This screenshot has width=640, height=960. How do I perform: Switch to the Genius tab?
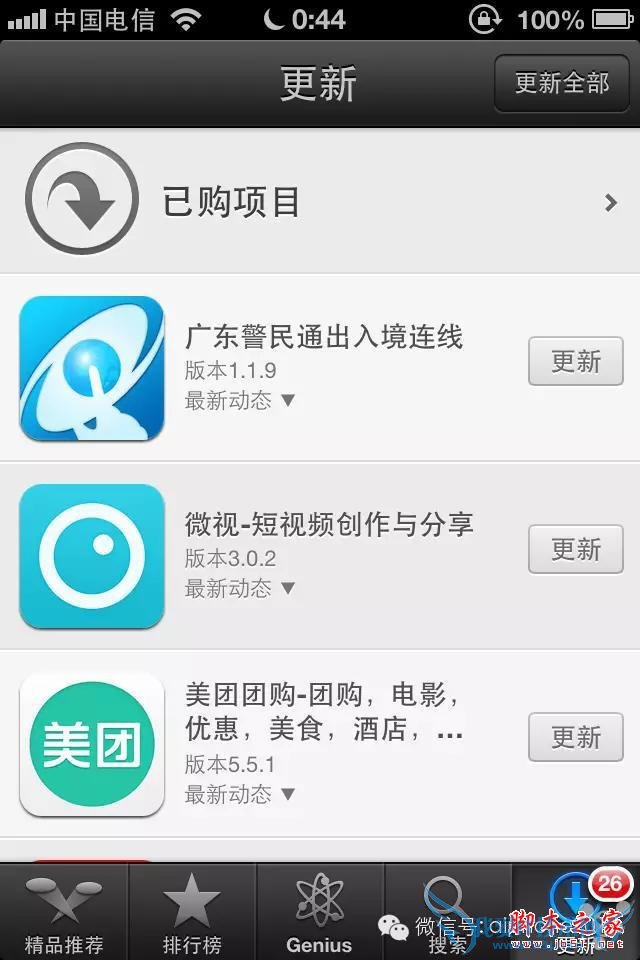pos(320,912)
